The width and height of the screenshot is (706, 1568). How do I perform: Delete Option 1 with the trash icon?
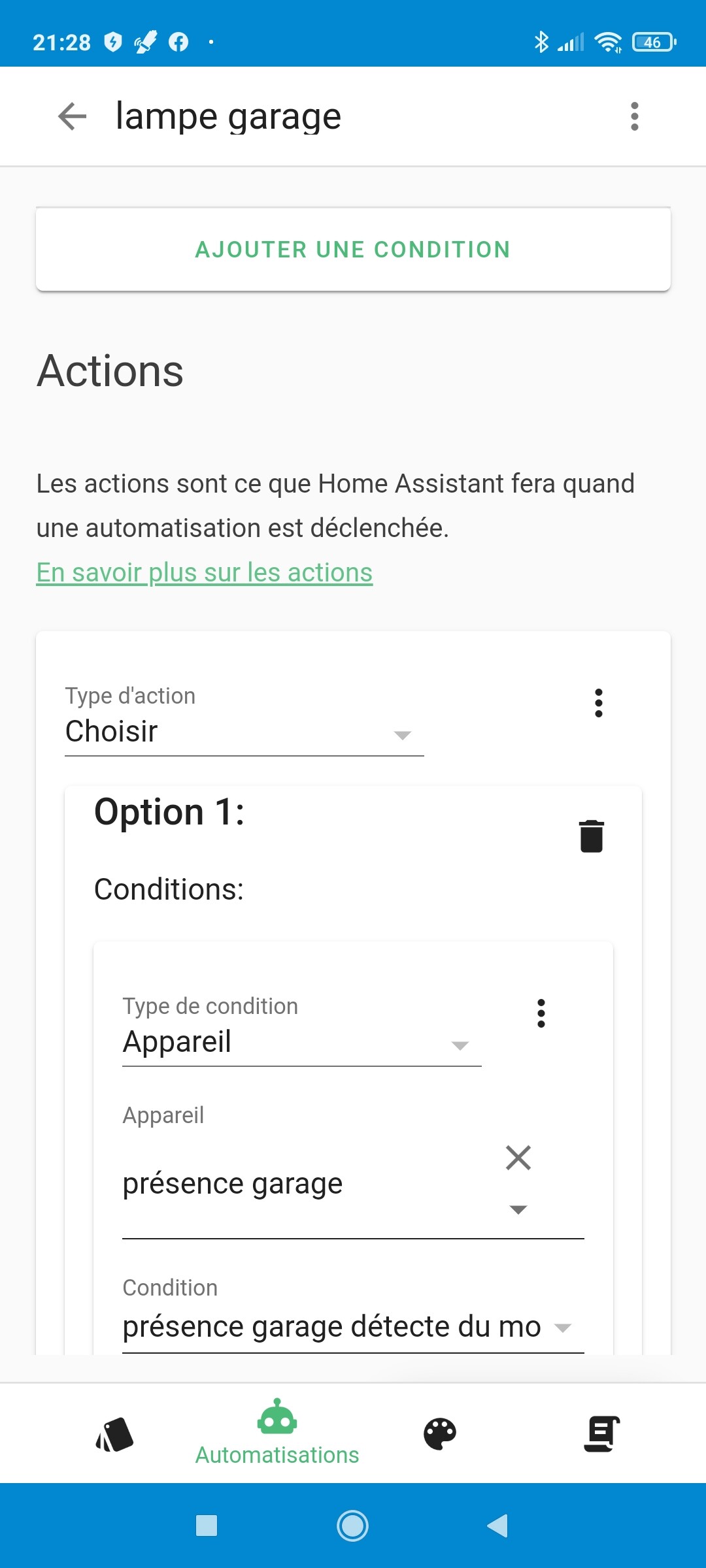click(x=592, y=836)
